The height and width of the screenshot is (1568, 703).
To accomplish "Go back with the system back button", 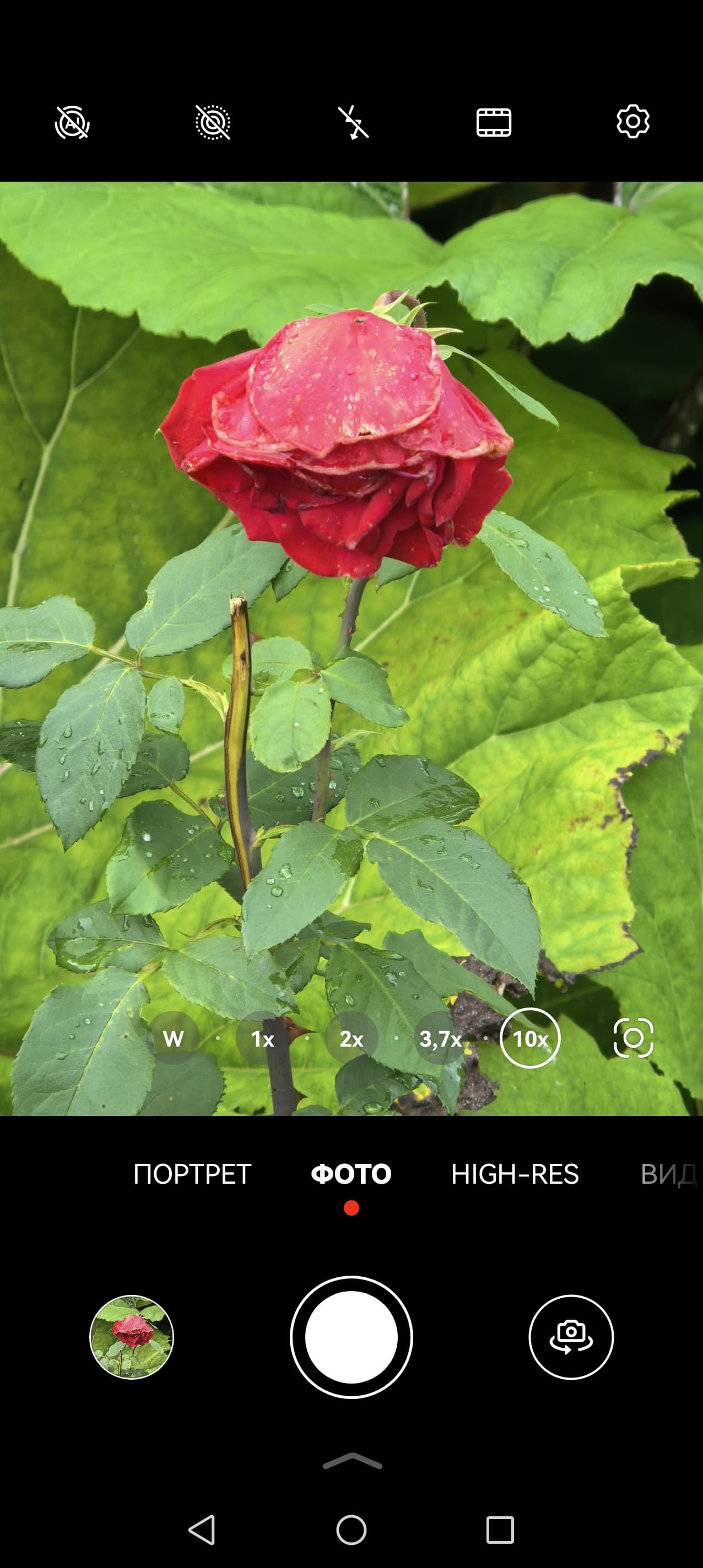I will [x=202, y=1529].
